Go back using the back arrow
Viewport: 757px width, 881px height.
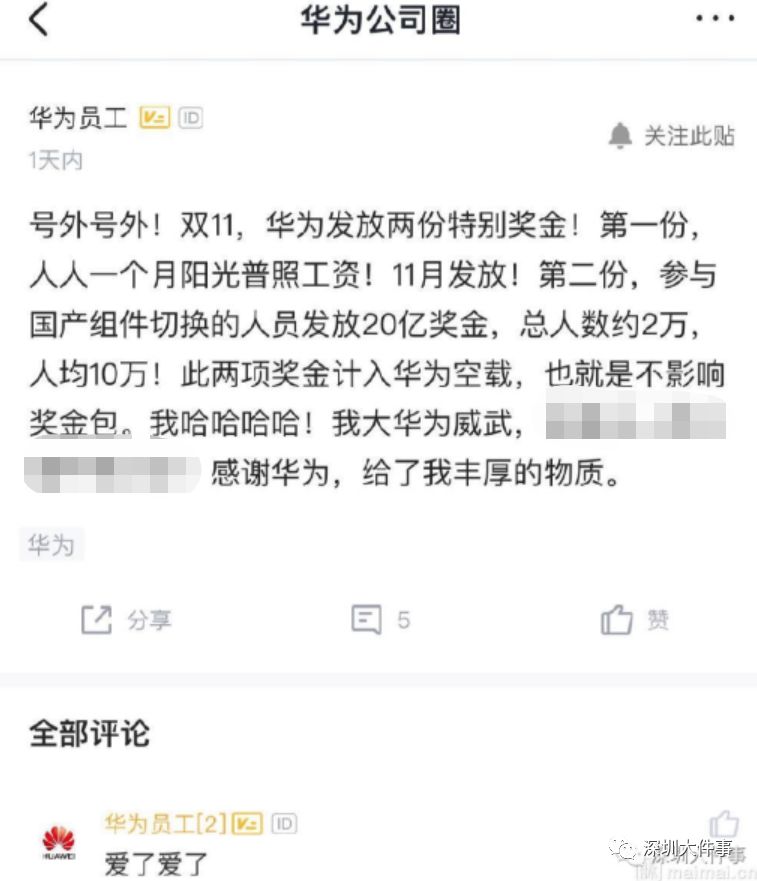coord(38,20)
